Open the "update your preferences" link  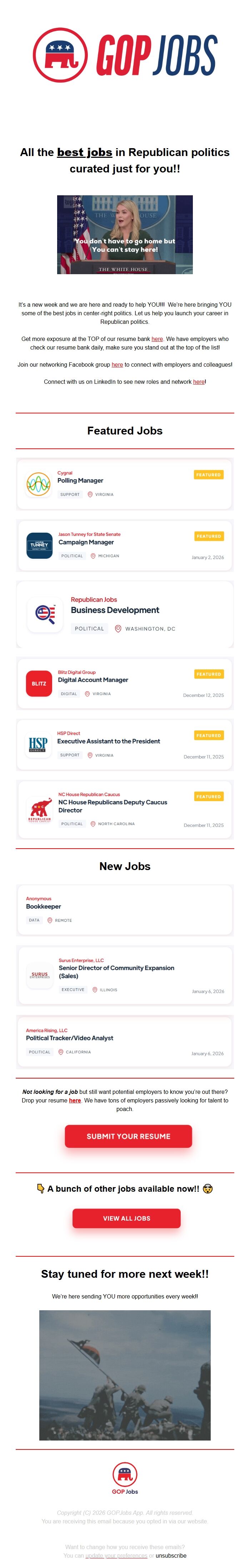(x=116, y=1555)
